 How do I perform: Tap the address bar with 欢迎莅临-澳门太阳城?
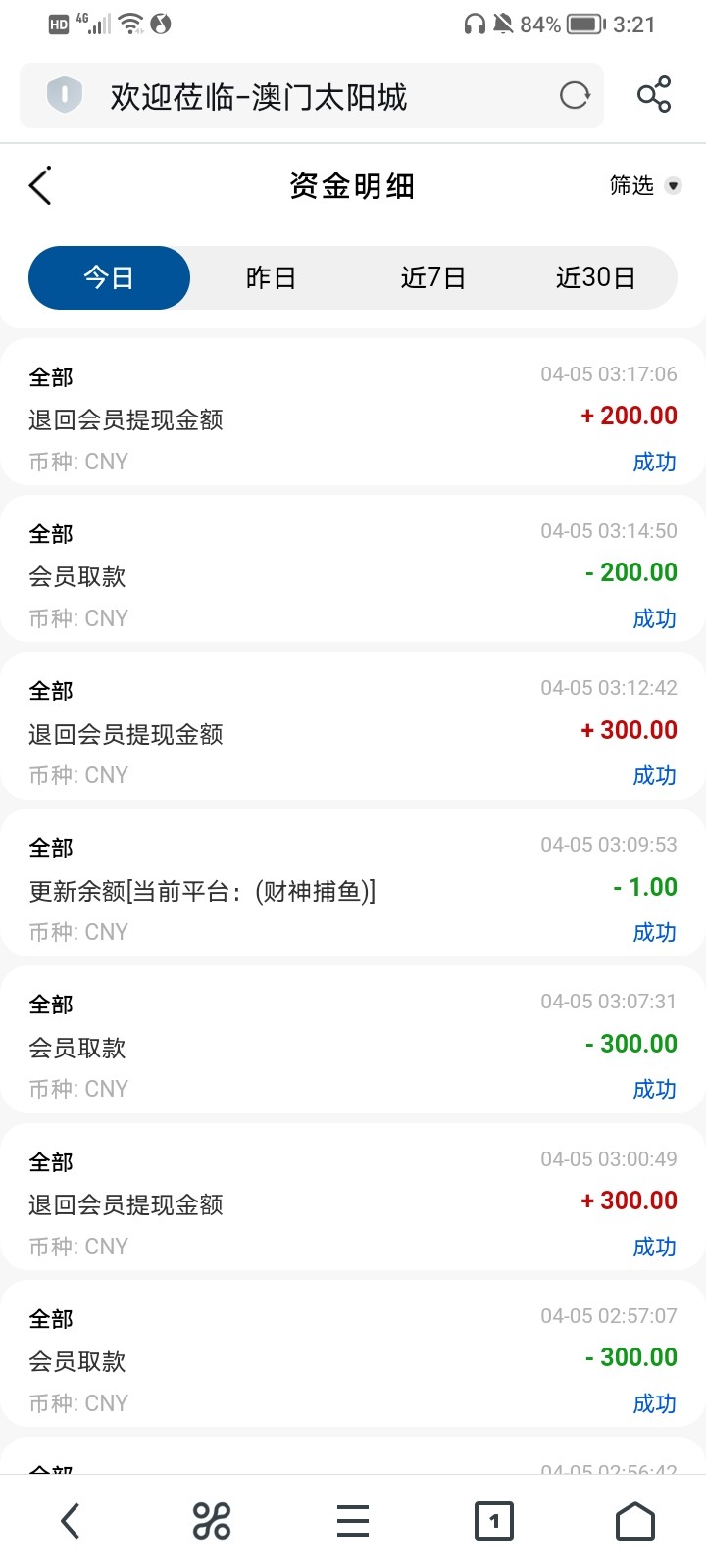coord(294,96)
